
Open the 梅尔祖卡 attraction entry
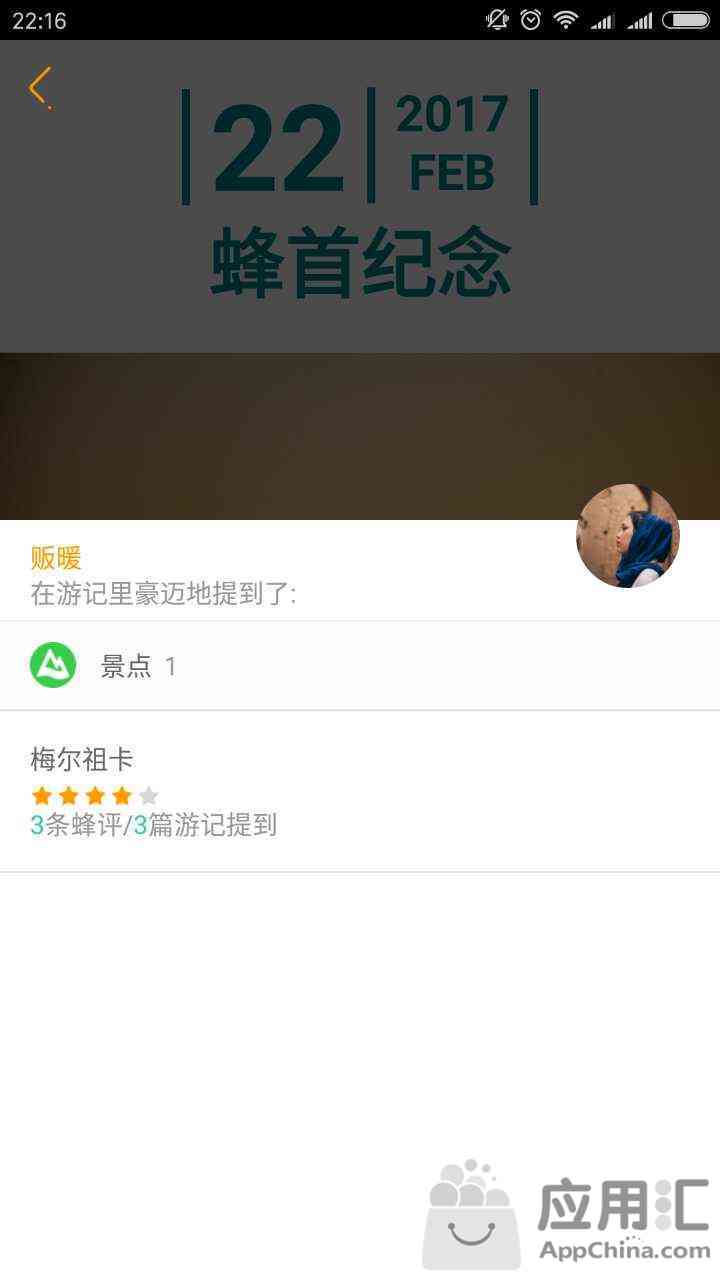(360, 791)
